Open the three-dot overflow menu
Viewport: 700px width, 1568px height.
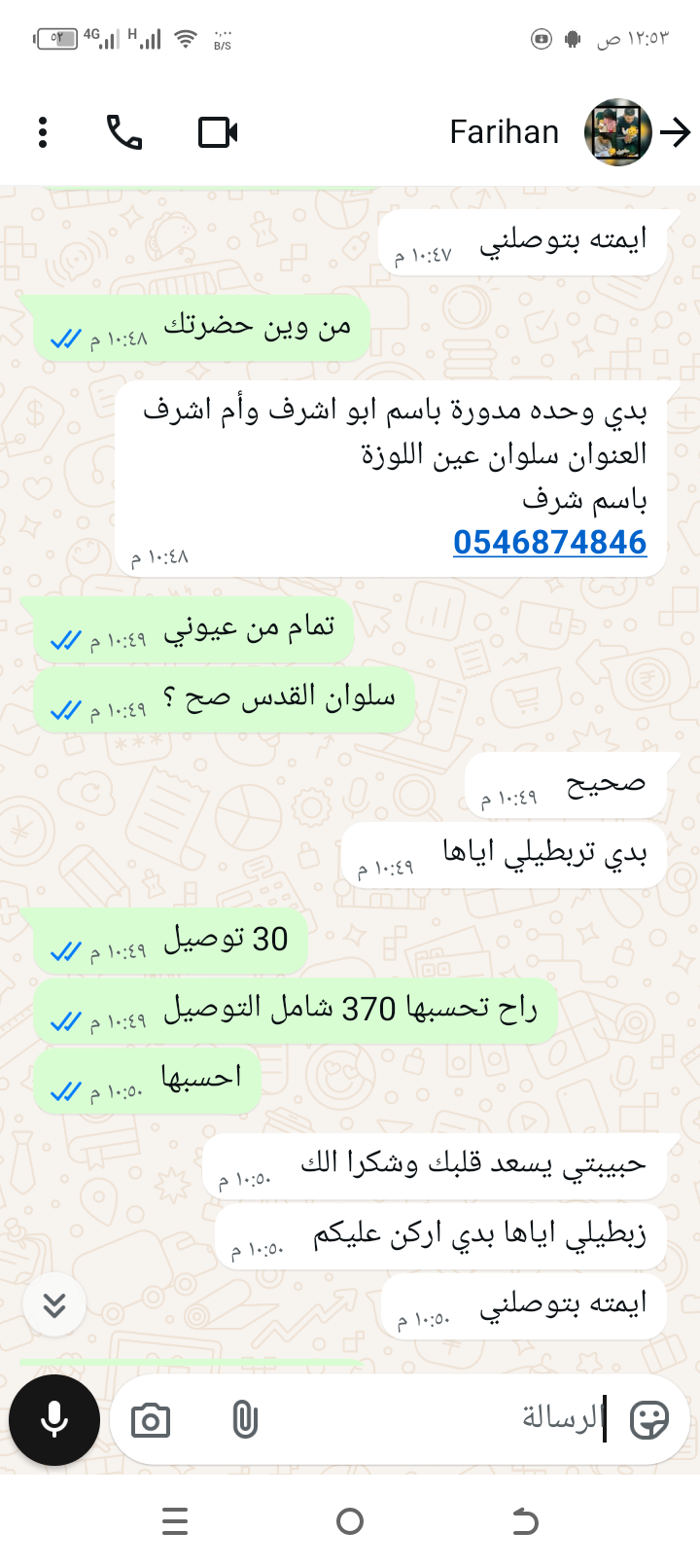tap(43, 132)
